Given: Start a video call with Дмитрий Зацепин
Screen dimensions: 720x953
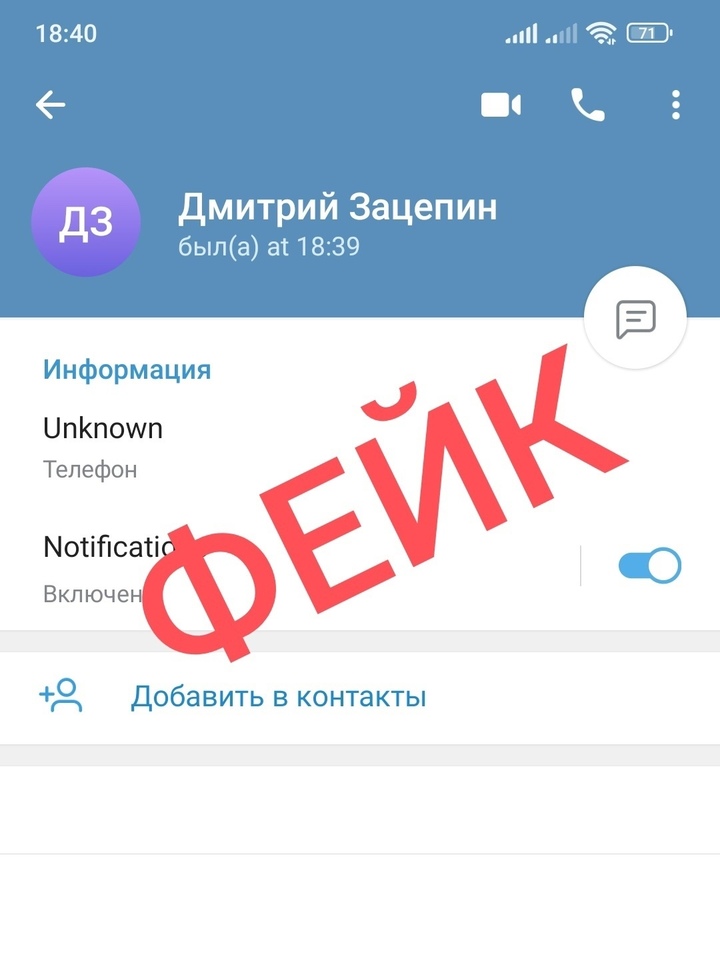Looking at the screenshot, I should click(500, 105).
